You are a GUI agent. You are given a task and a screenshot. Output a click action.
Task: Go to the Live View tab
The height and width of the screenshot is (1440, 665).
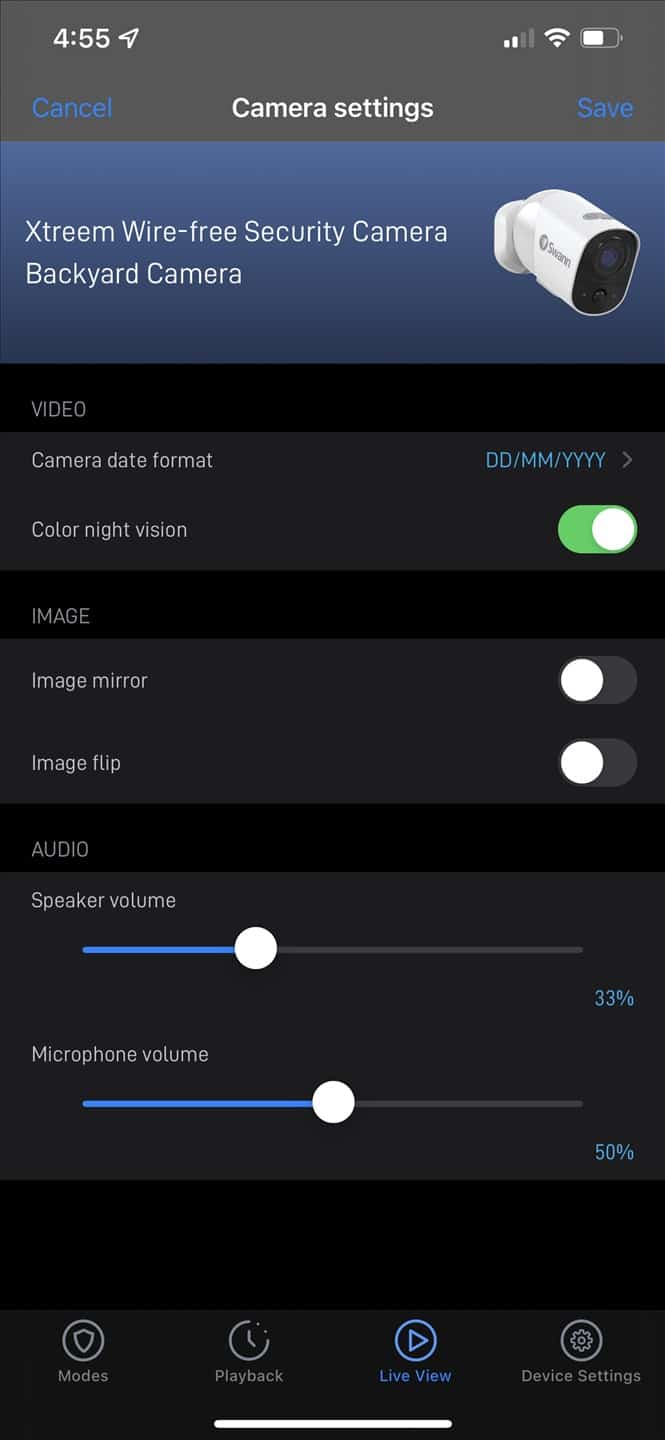pos(415,1352)
